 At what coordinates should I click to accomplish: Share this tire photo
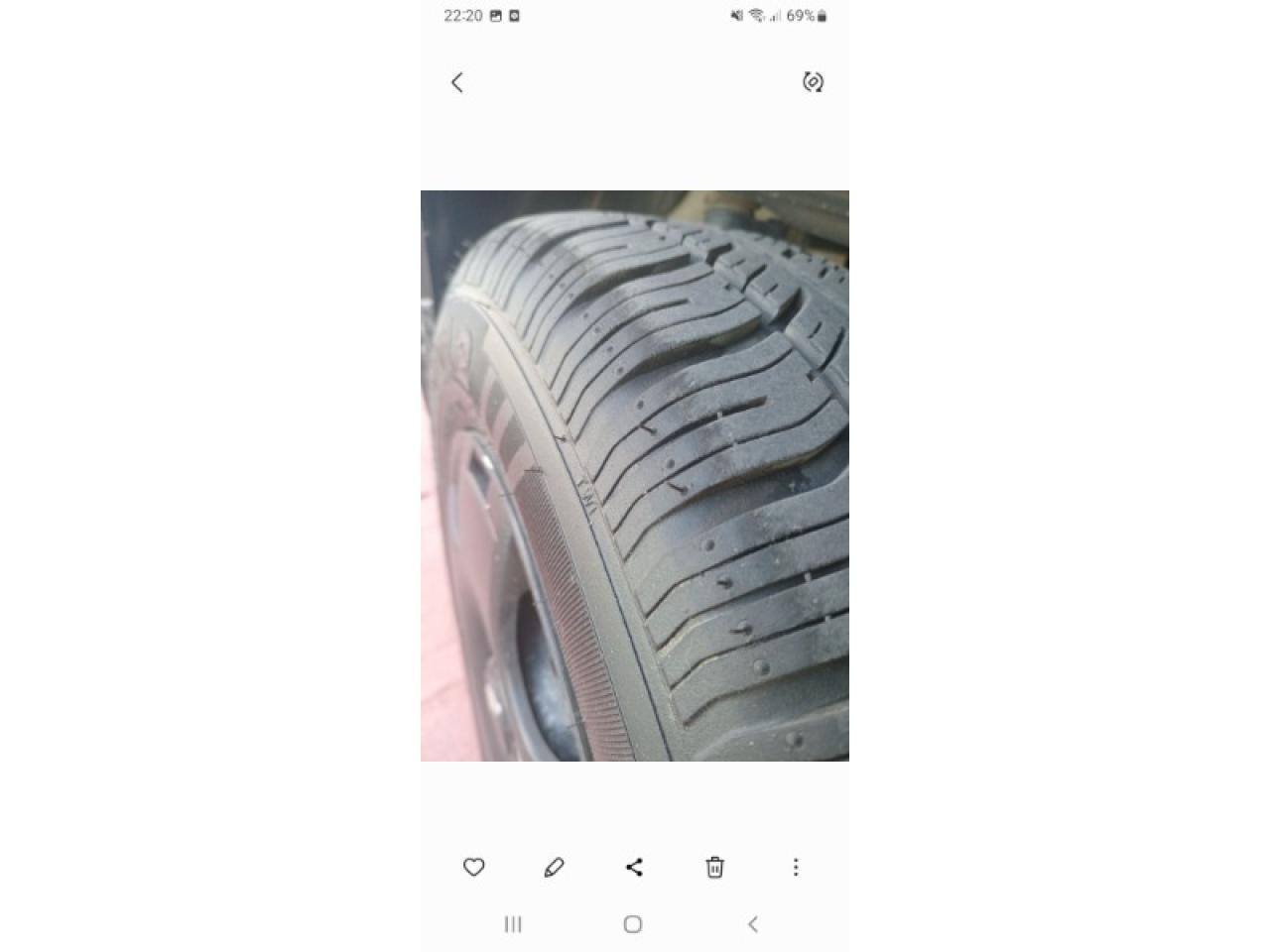pyautogui.click(x=635, y=868)
